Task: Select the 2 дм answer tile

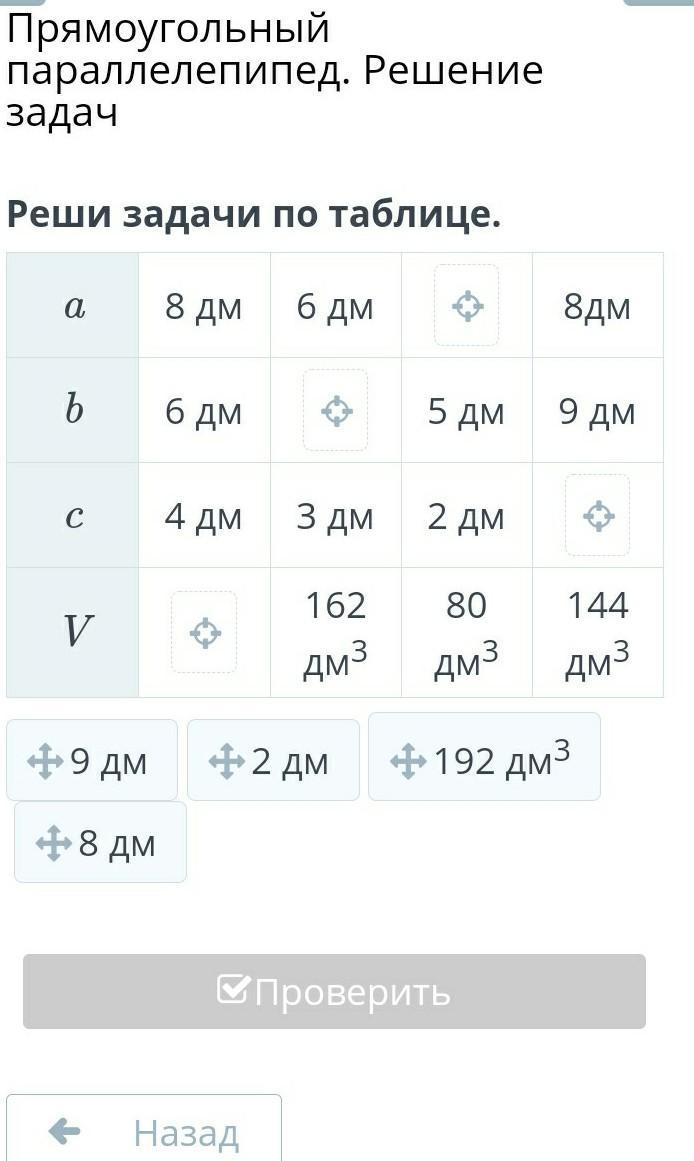Action: [x=273, y=760]
